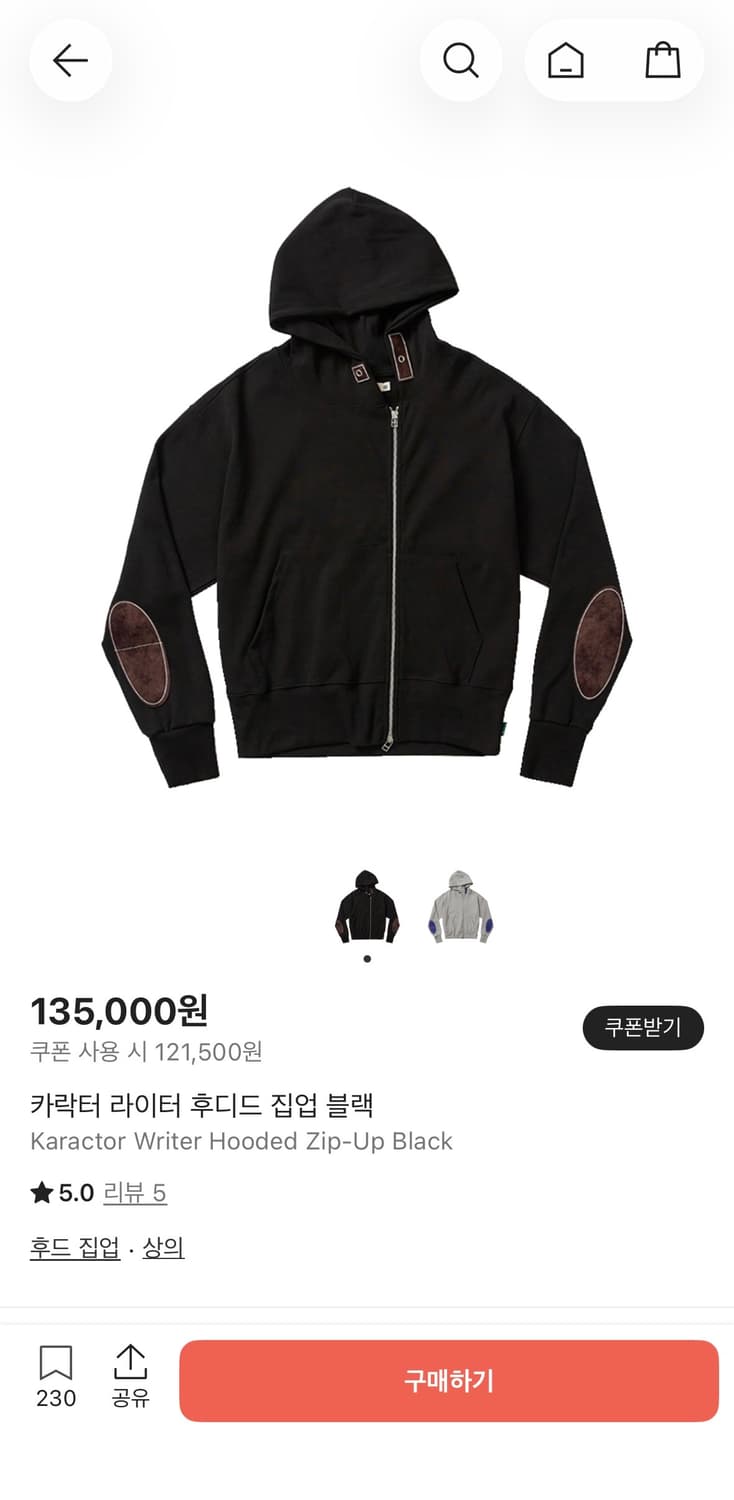The height and width of the screenshot is (1500, 734).
Task: Open the 상의 category link
Action: (x=164, y=1248)
